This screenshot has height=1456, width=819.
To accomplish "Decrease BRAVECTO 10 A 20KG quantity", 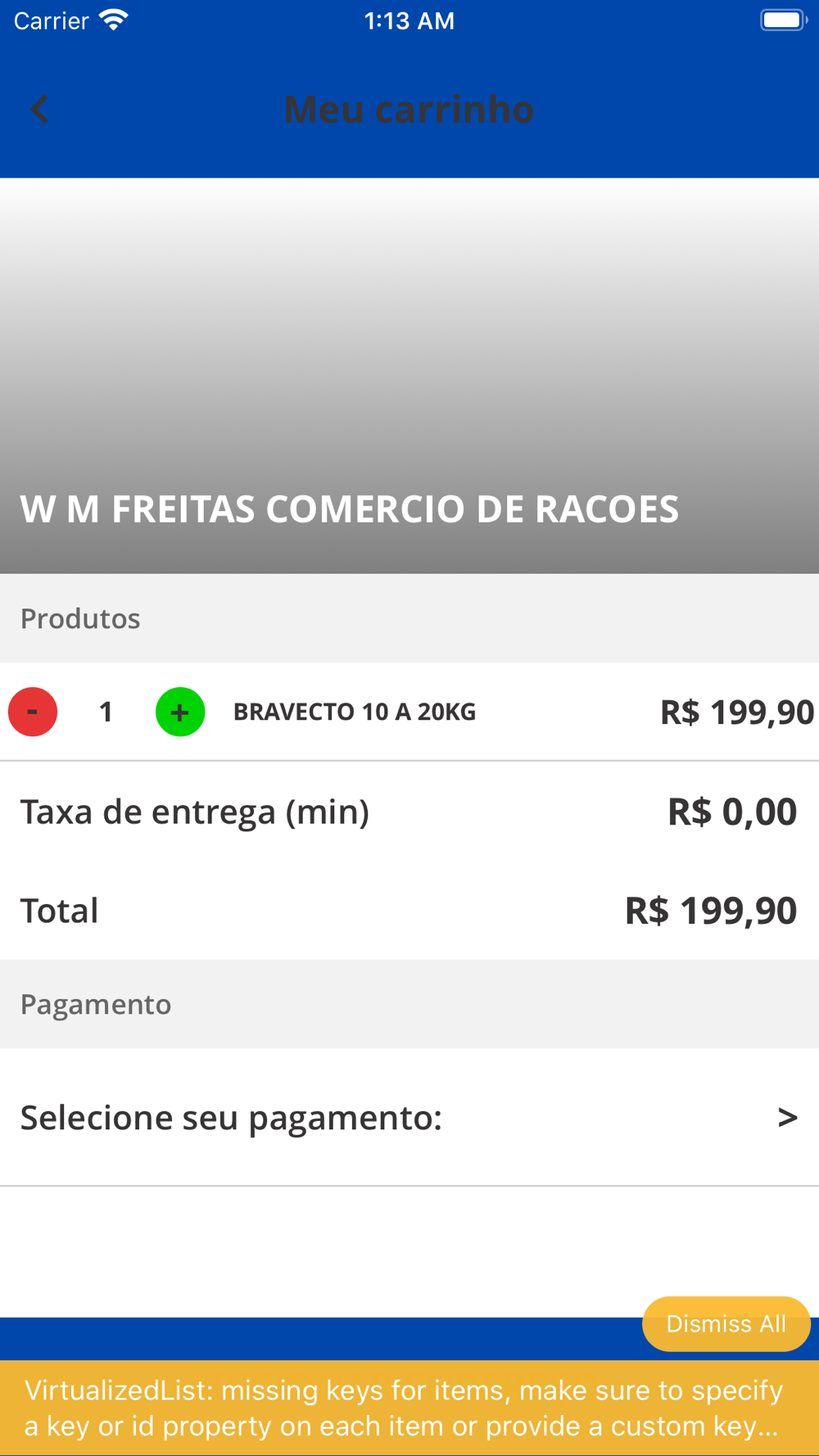I will coord(33,712).
